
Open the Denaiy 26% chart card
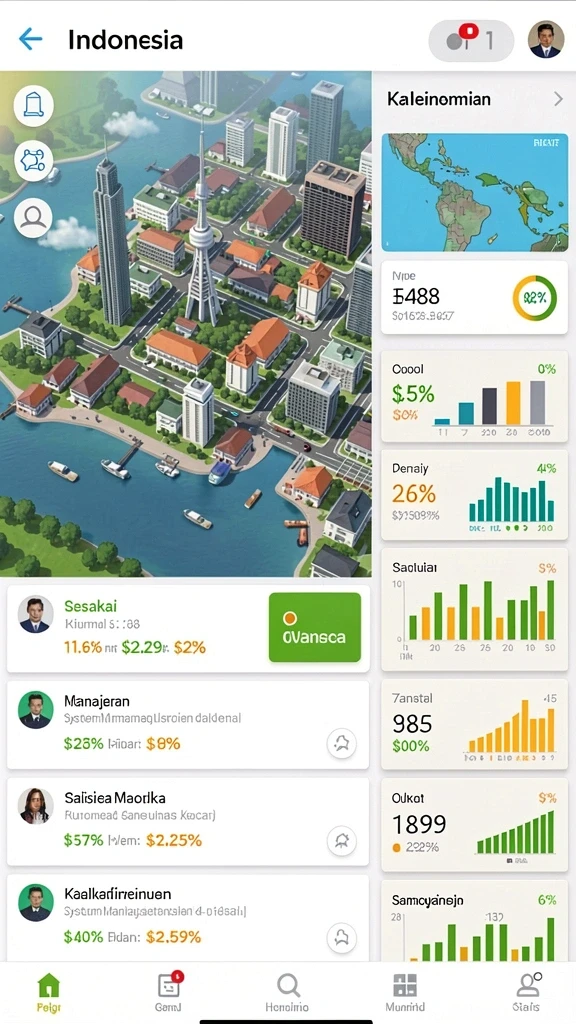(x=475, y=495)
